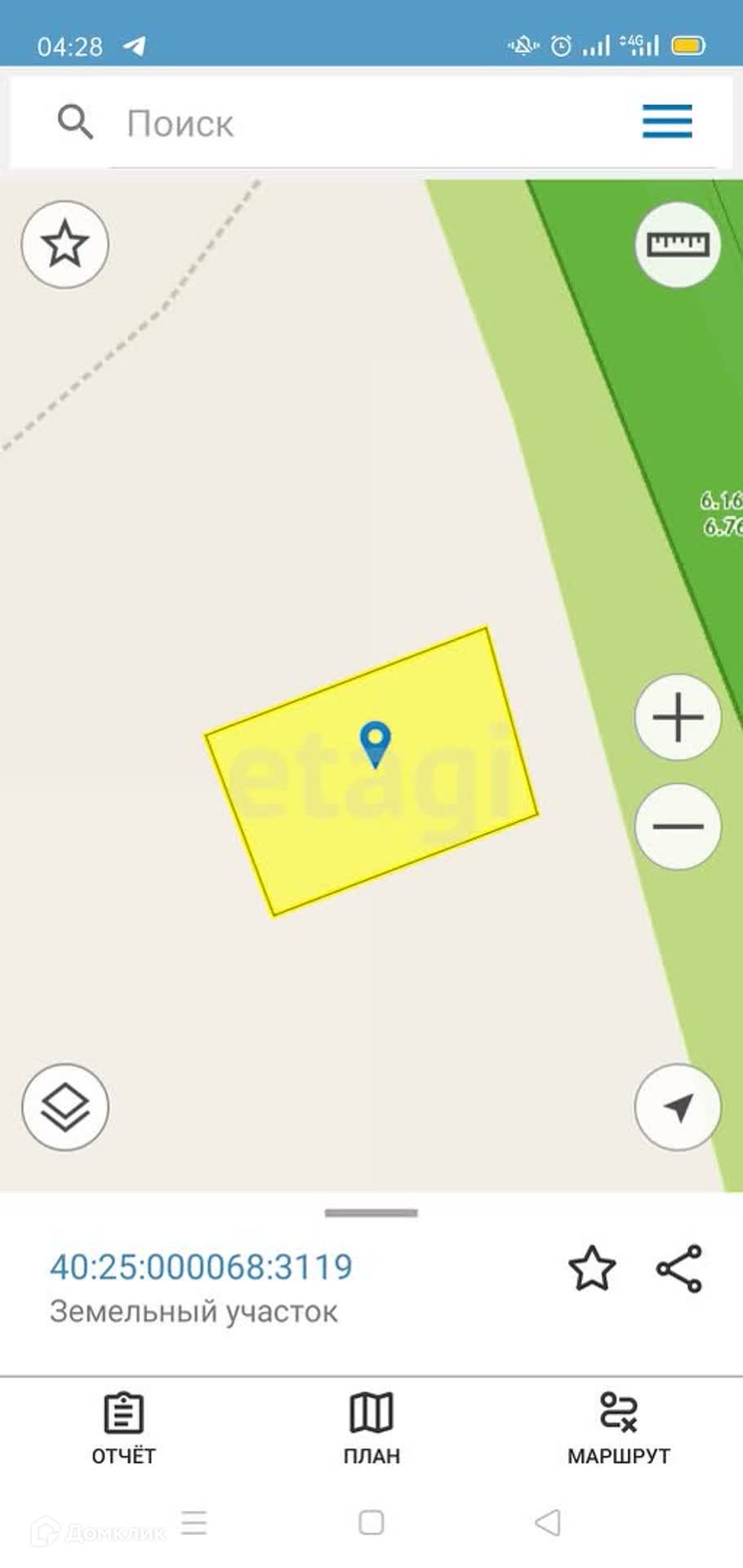Open the Поиск search field
The height and width of the screenshot is (1568, 743).
point(327,124)
